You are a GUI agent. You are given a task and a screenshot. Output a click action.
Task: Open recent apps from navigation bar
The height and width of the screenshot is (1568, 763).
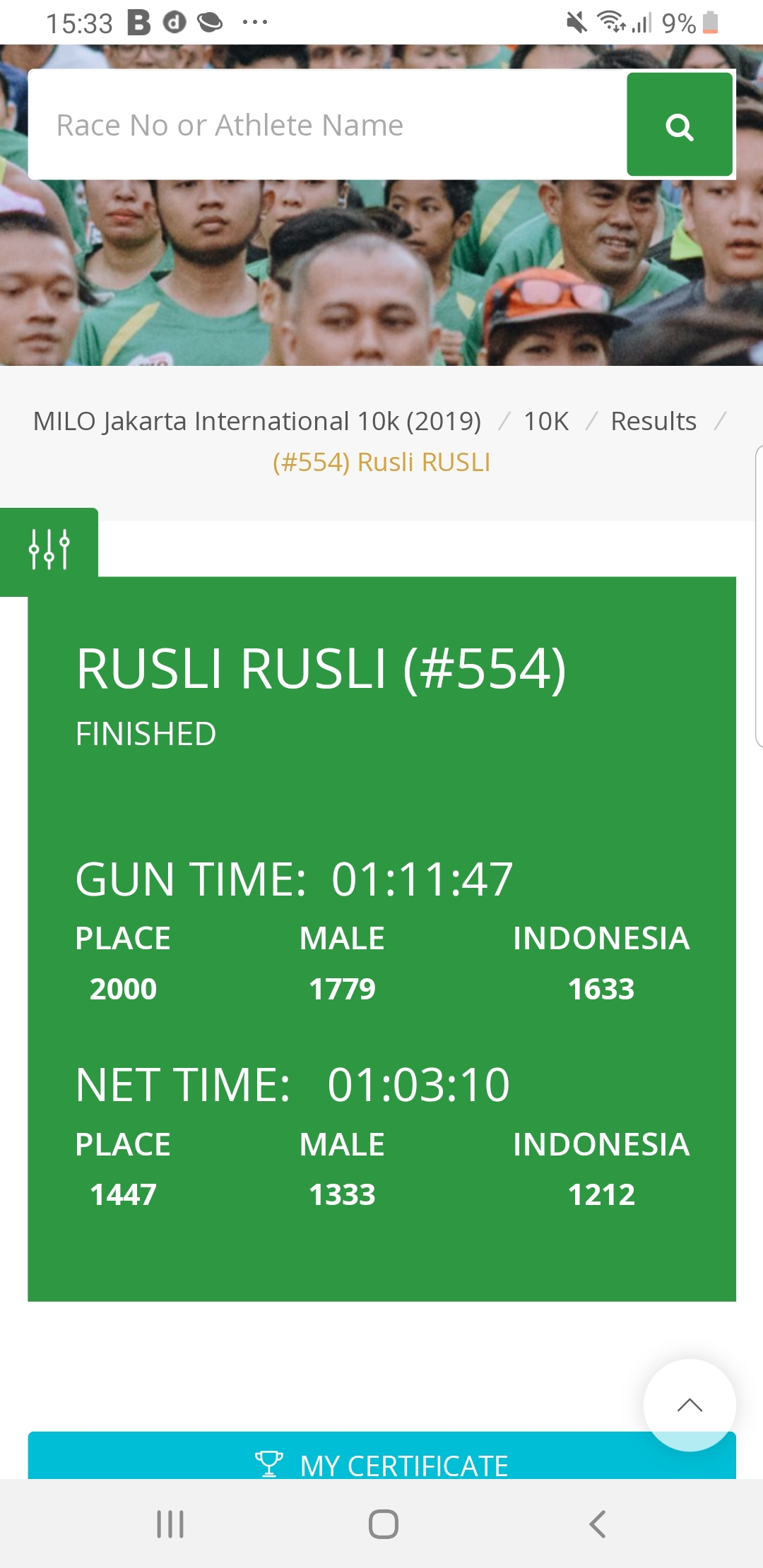click(170, 1524)
